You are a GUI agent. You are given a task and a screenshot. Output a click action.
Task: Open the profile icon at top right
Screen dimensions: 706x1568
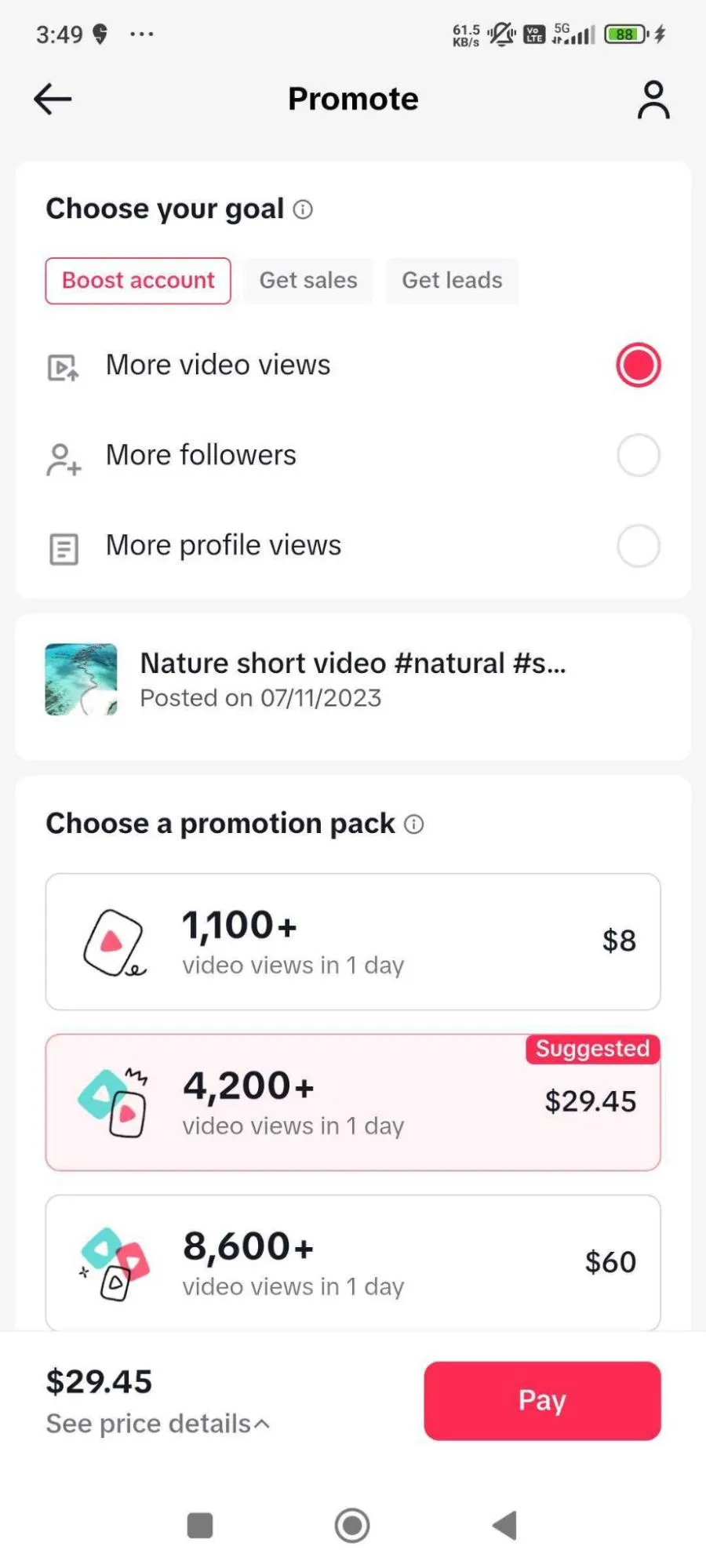653,99
